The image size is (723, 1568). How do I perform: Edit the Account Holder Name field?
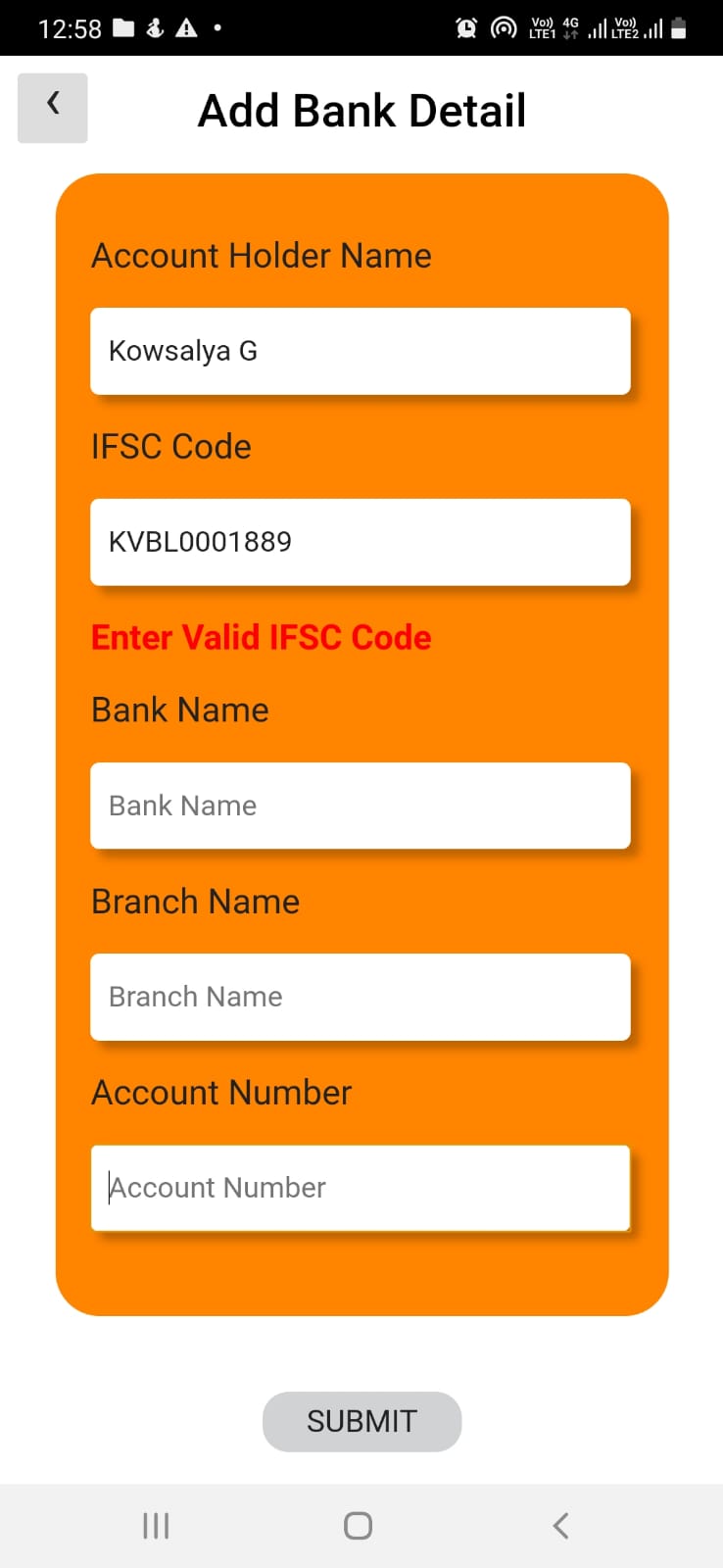(361, 351)
